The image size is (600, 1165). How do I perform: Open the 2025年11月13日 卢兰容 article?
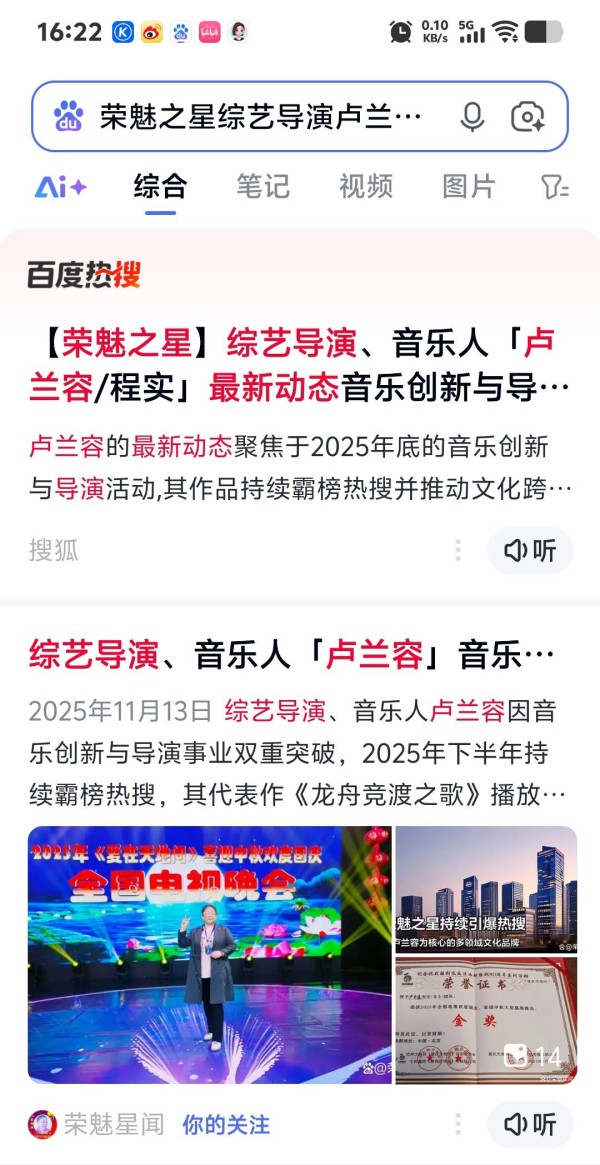pos(290,657)
